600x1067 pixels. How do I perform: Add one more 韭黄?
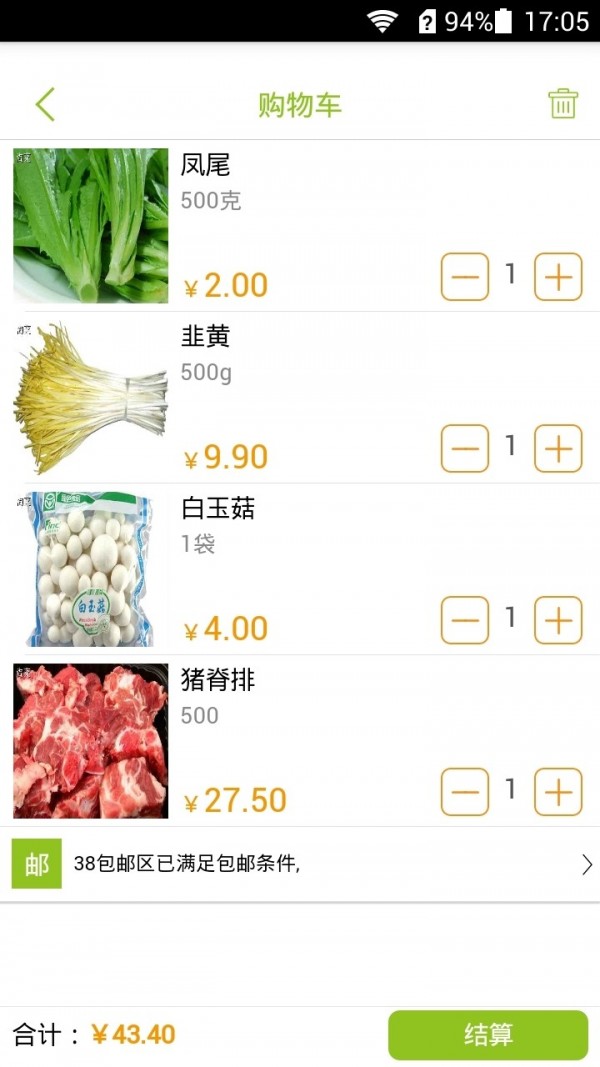[x=558, y=449]
